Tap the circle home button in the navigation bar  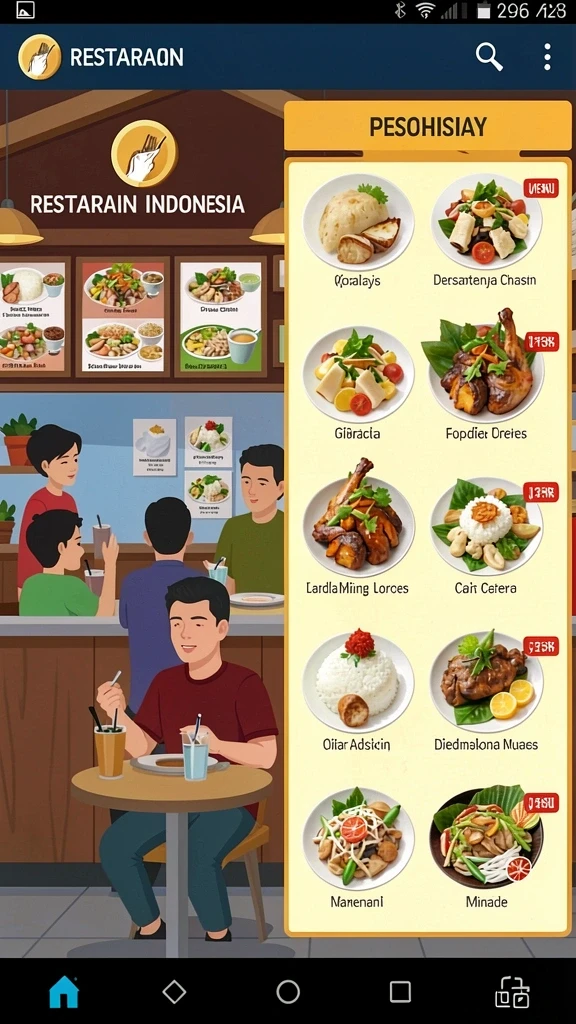point(288,991)
